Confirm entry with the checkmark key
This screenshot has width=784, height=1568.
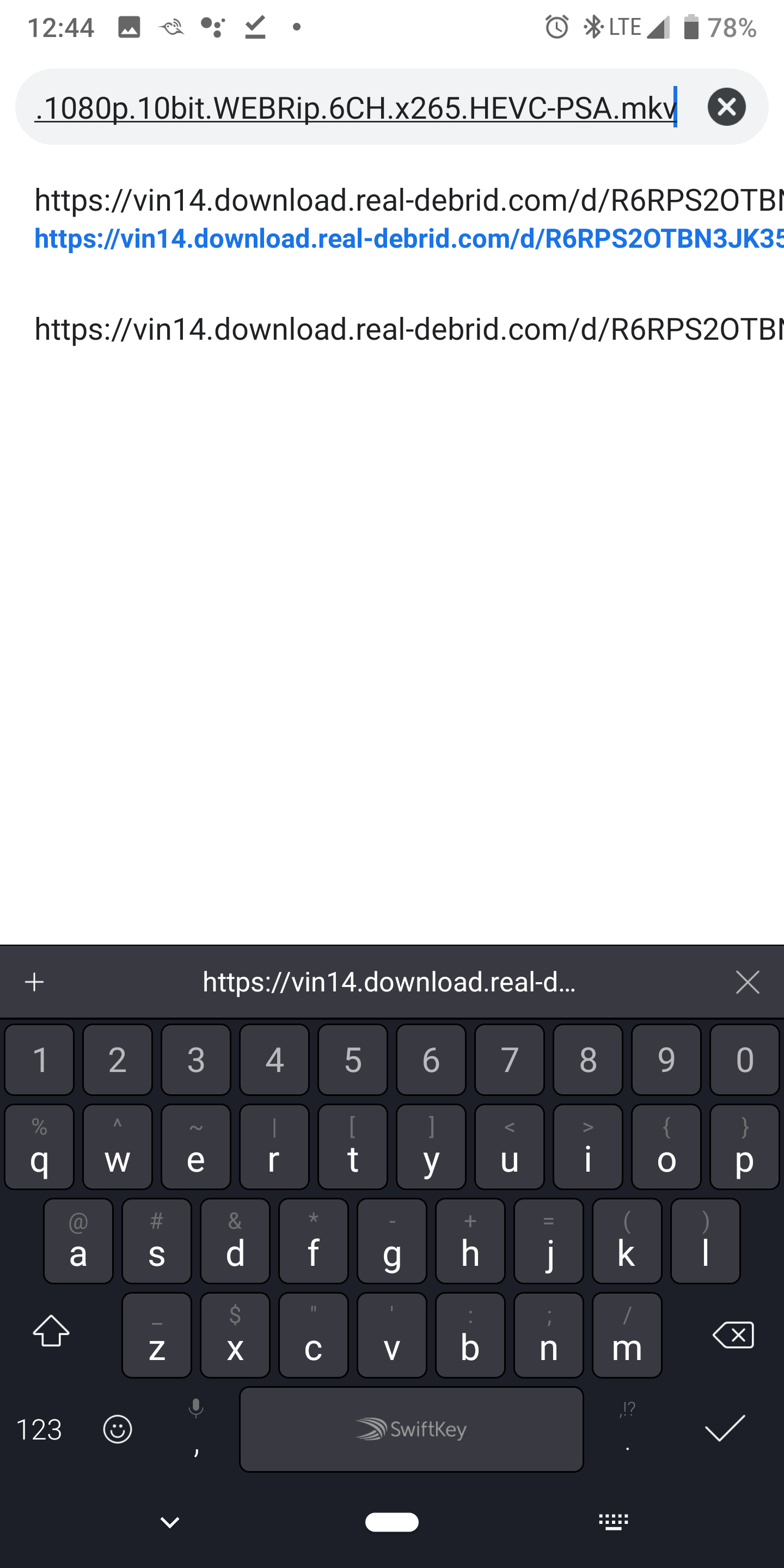724,1429
